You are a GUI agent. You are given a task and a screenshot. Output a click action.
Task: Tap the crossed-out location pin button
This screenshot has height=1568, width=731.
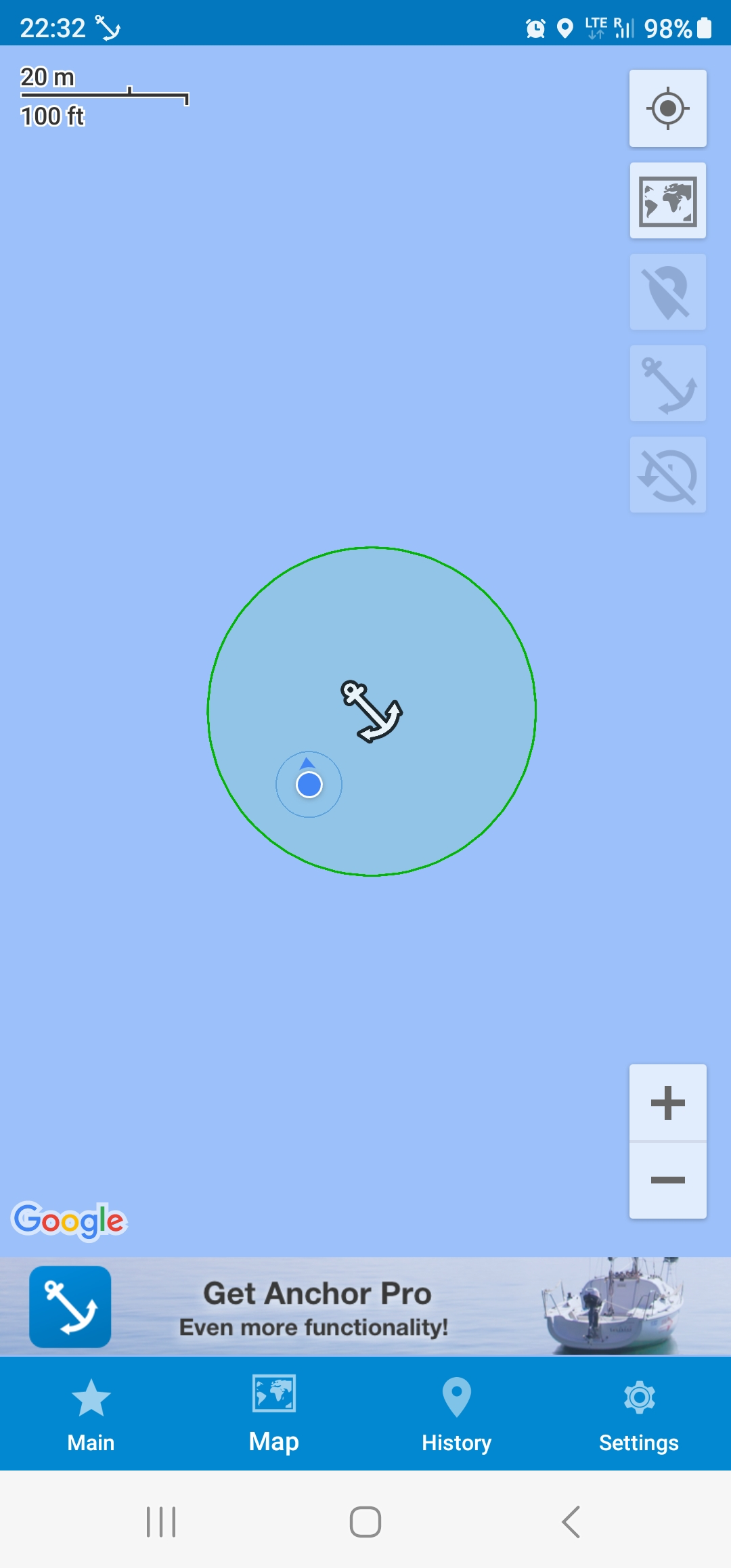tap(667, 292)
